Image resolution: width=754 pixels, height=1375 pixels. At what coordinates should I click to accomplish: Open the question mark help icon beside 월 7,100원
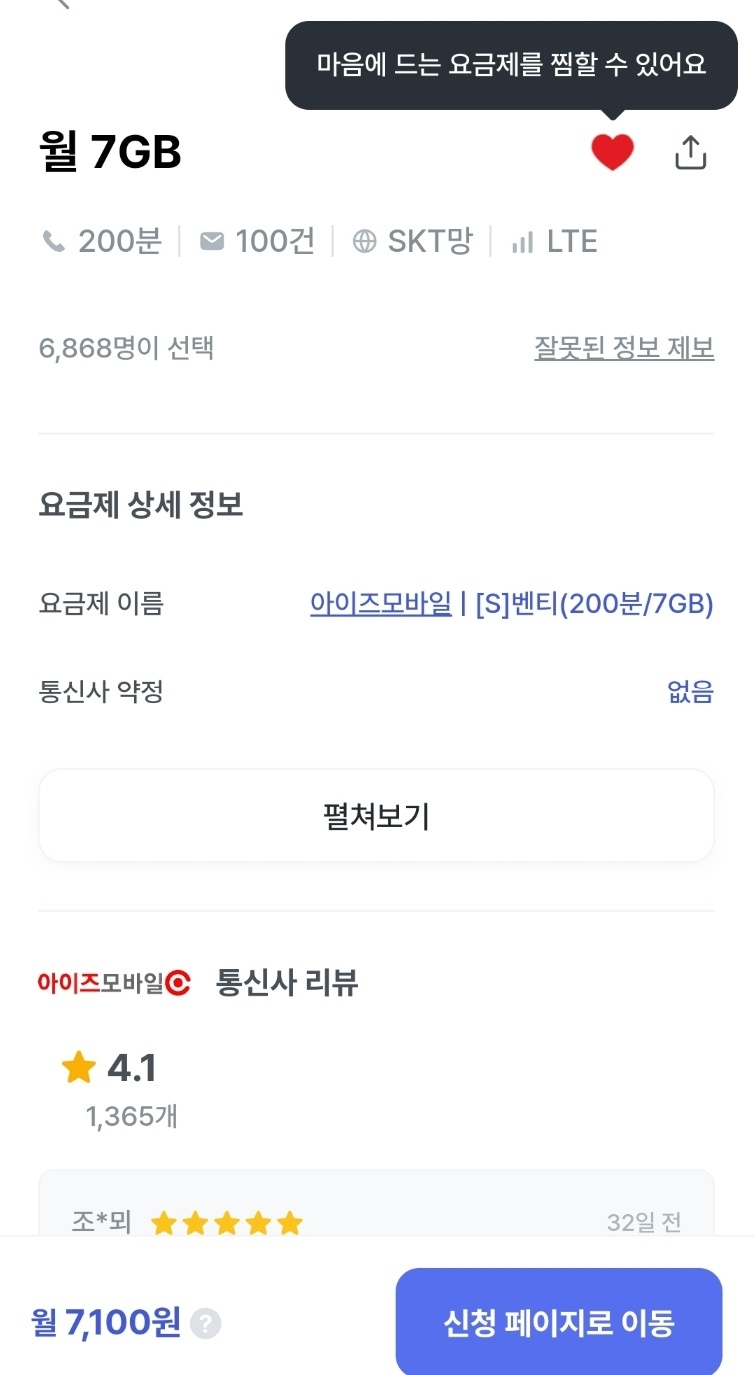(206, 1322)
